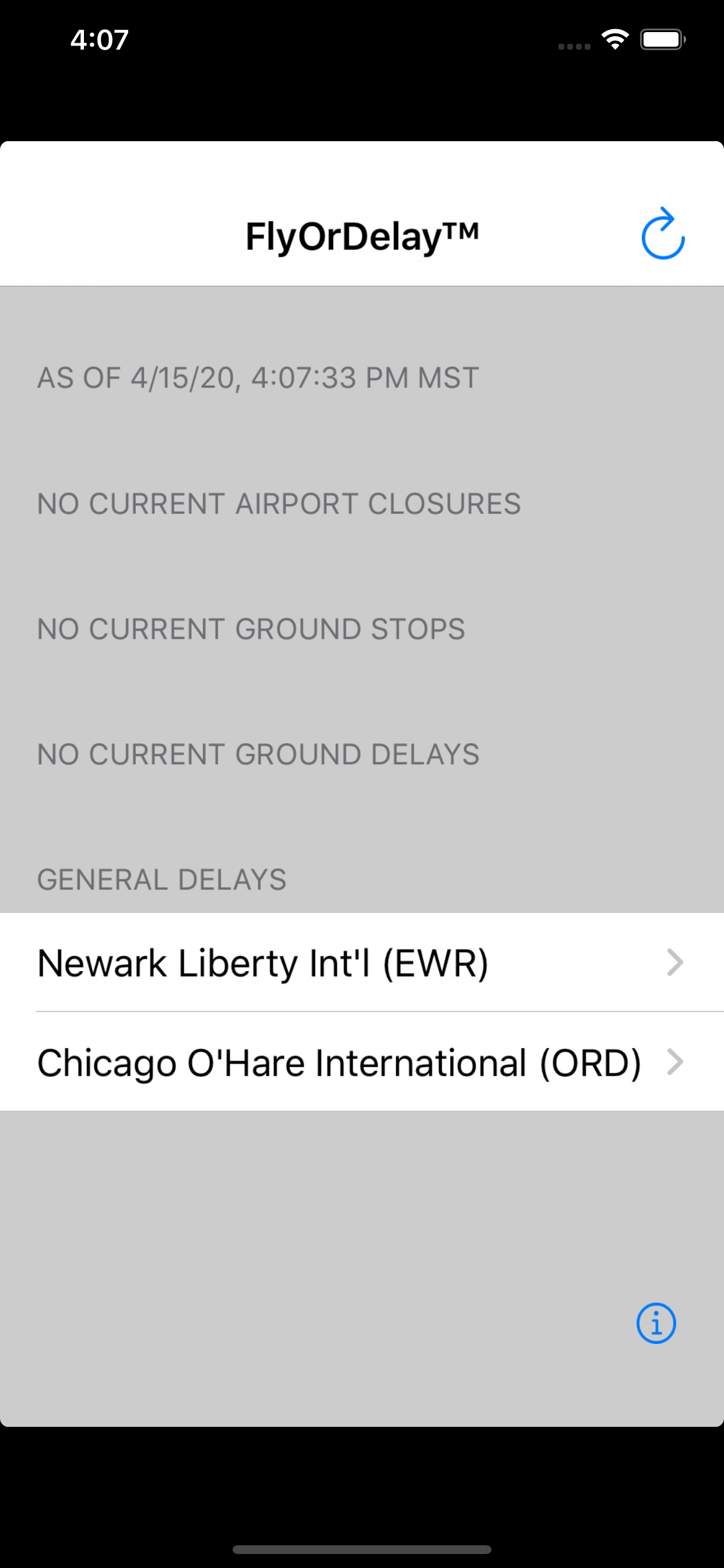Refresh the airport delay status
This screenshot has width=724, height=1568.
coord(663,235)
